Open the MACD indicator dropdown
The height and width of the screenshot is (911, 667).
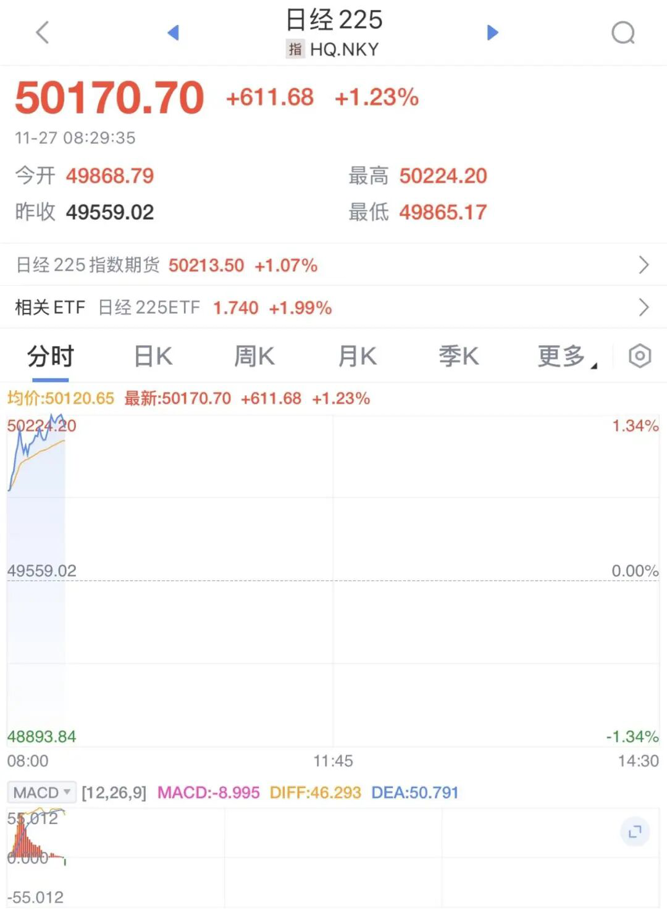point(43,793)
